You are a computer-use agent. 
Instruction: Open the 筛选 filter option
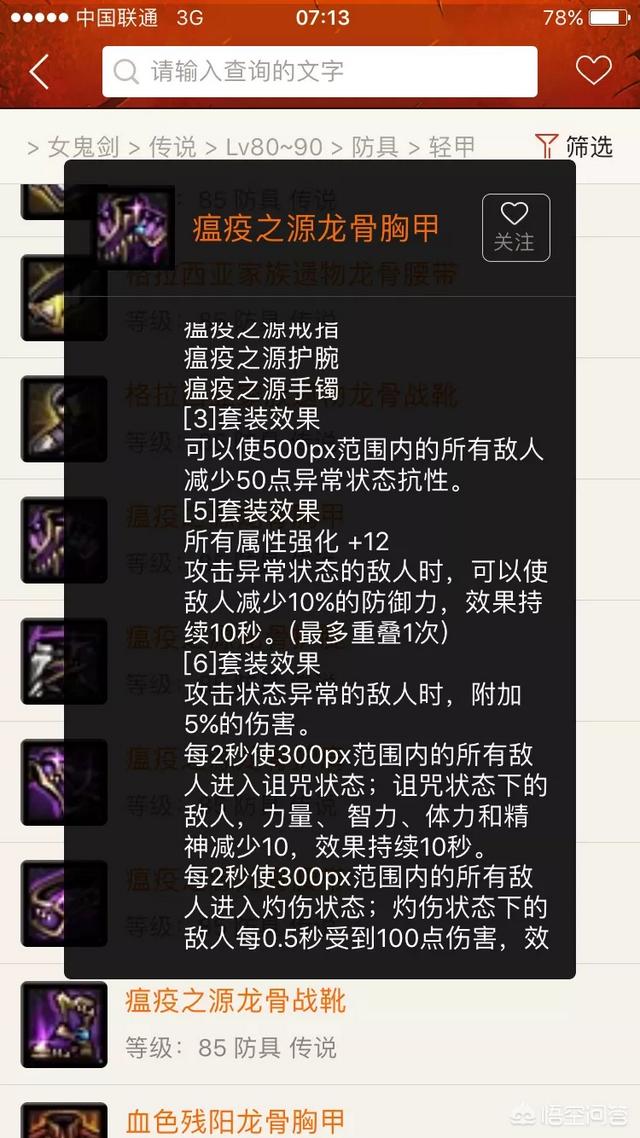coord(575,146)
